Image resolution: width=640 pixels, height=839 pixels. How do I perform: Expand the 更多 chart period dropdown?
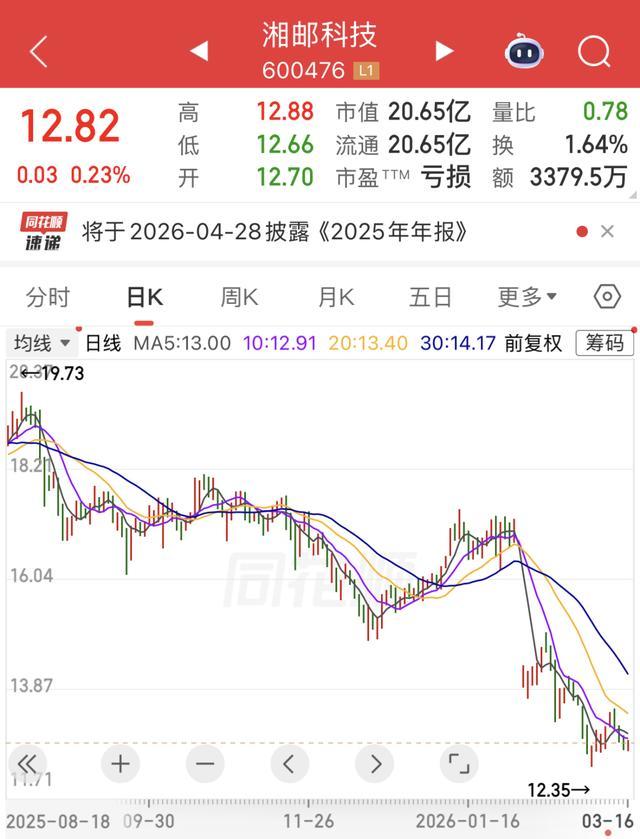click(527, 297)
